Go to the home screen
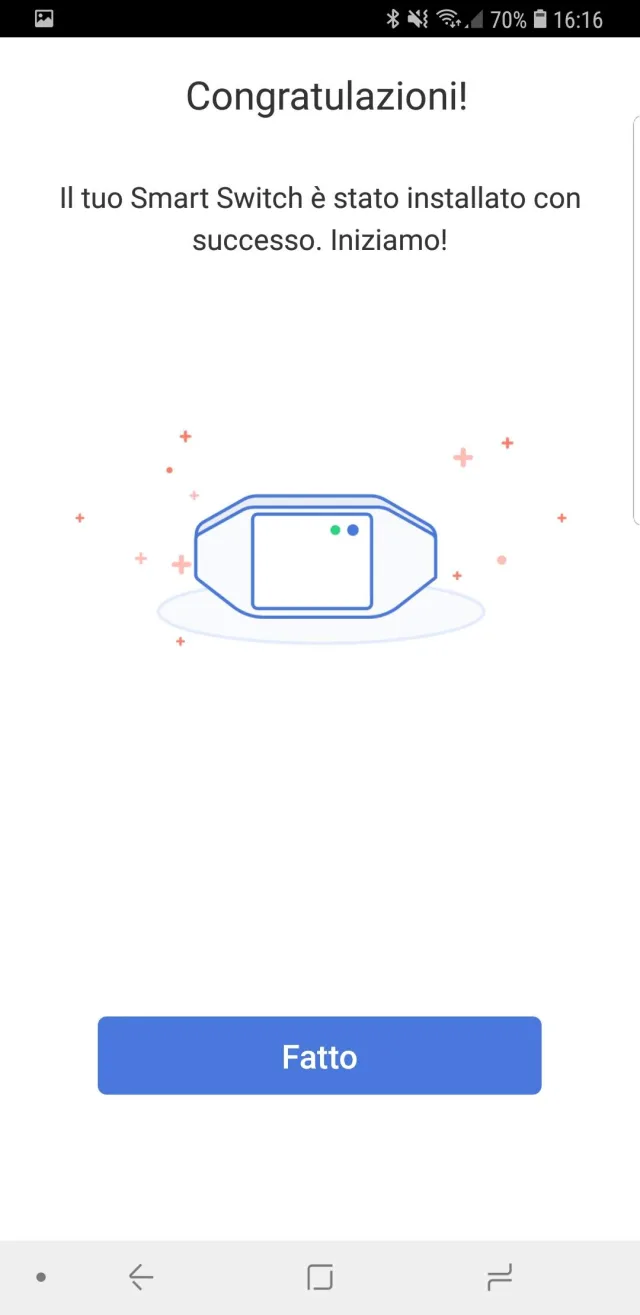 coord(320,1277)
